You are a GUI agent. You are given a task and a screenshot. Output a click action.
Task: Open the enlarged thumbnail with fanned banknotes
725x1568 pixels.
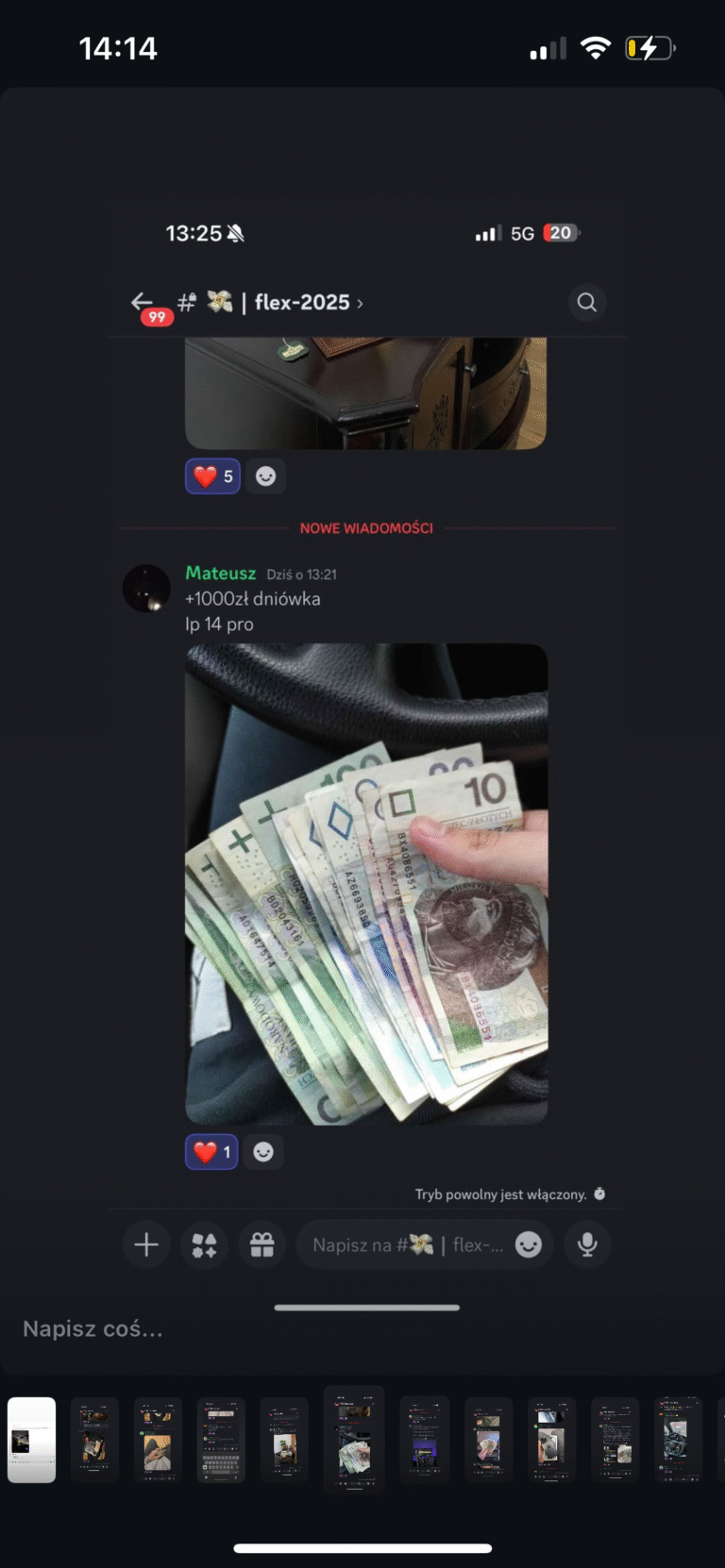pos(354,1440)
